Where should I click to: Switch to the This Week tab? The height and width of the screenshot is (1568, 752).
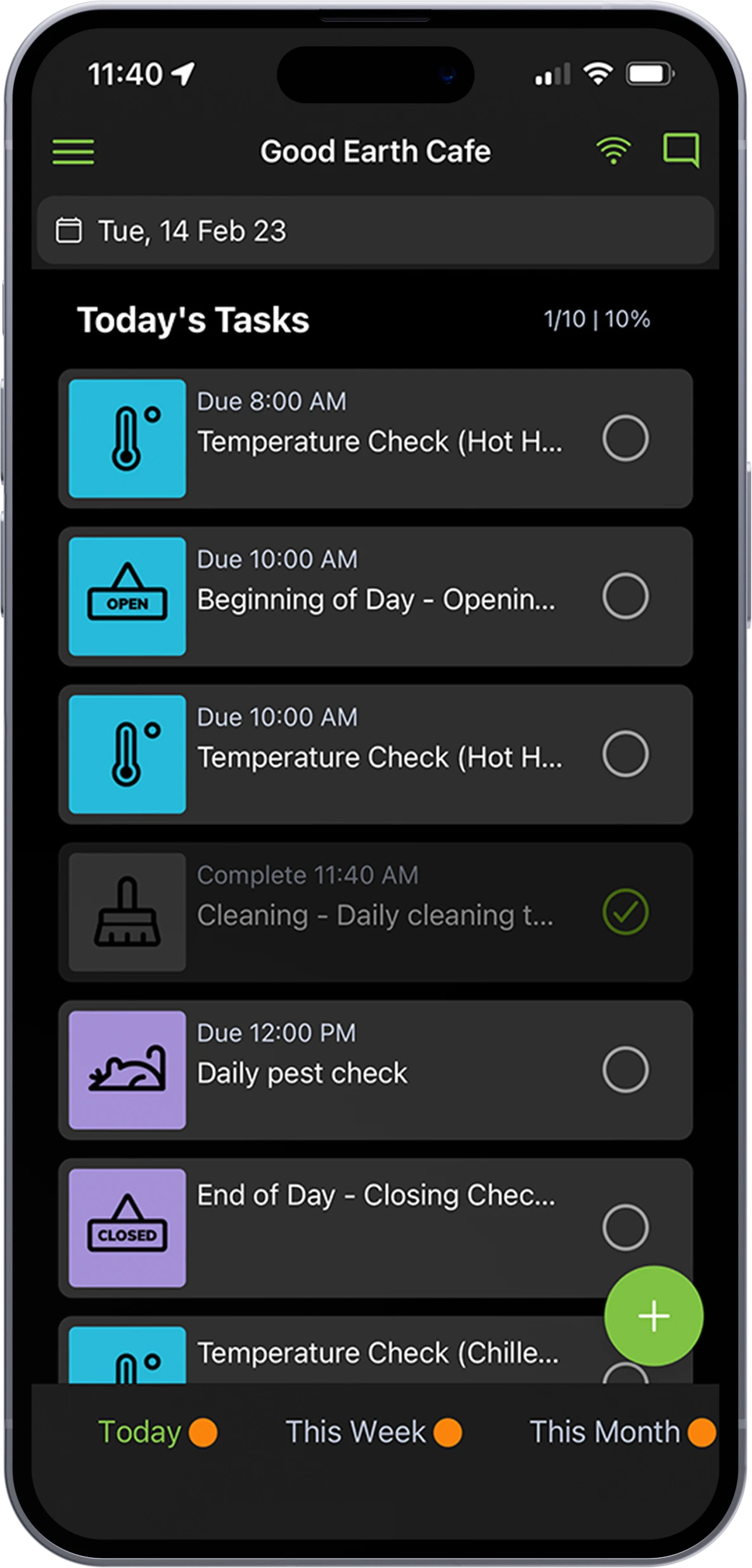pyautogui.click(x=356, y=1432)
